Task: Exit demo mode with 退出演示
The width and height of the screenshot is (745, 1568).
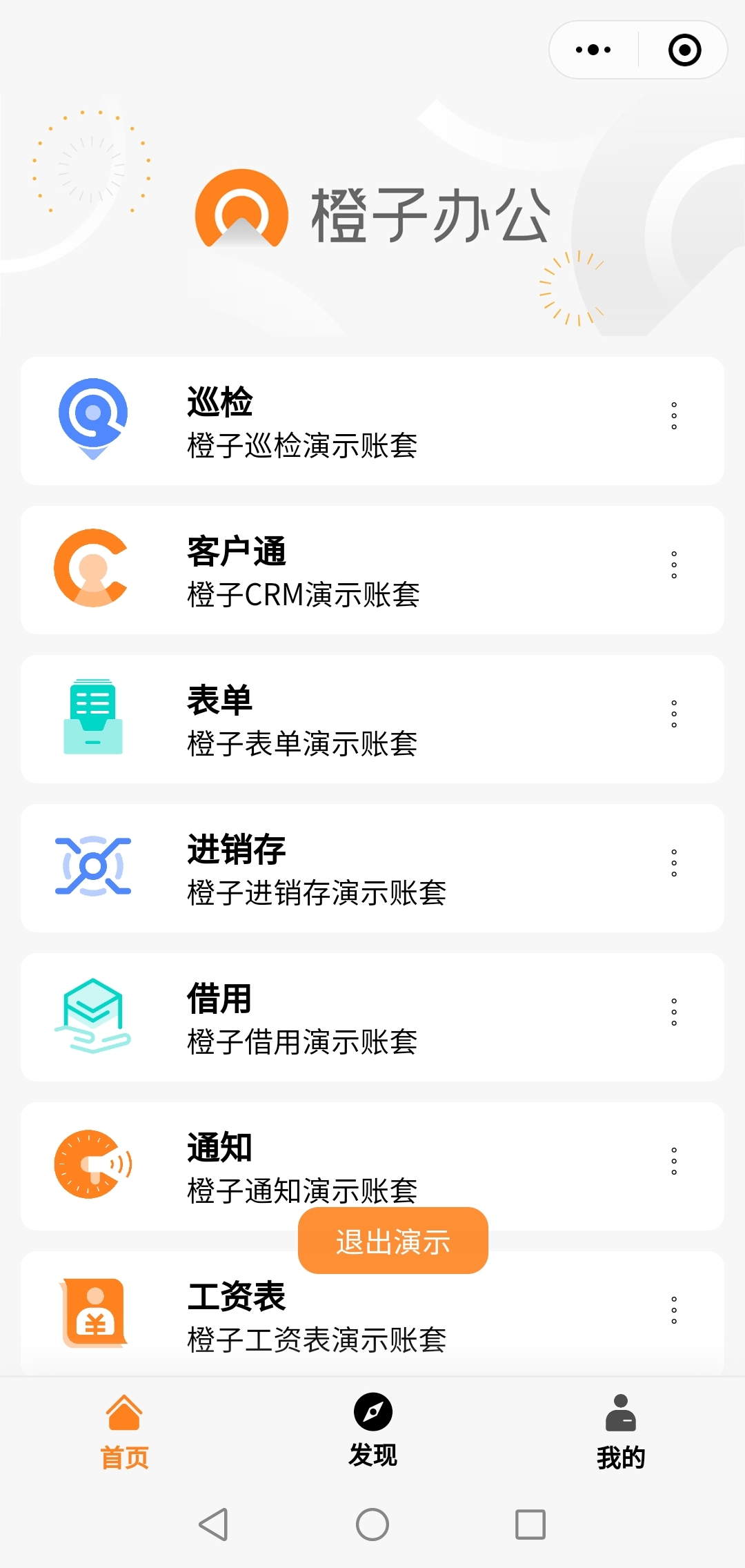Action: tap(393, 1241)
